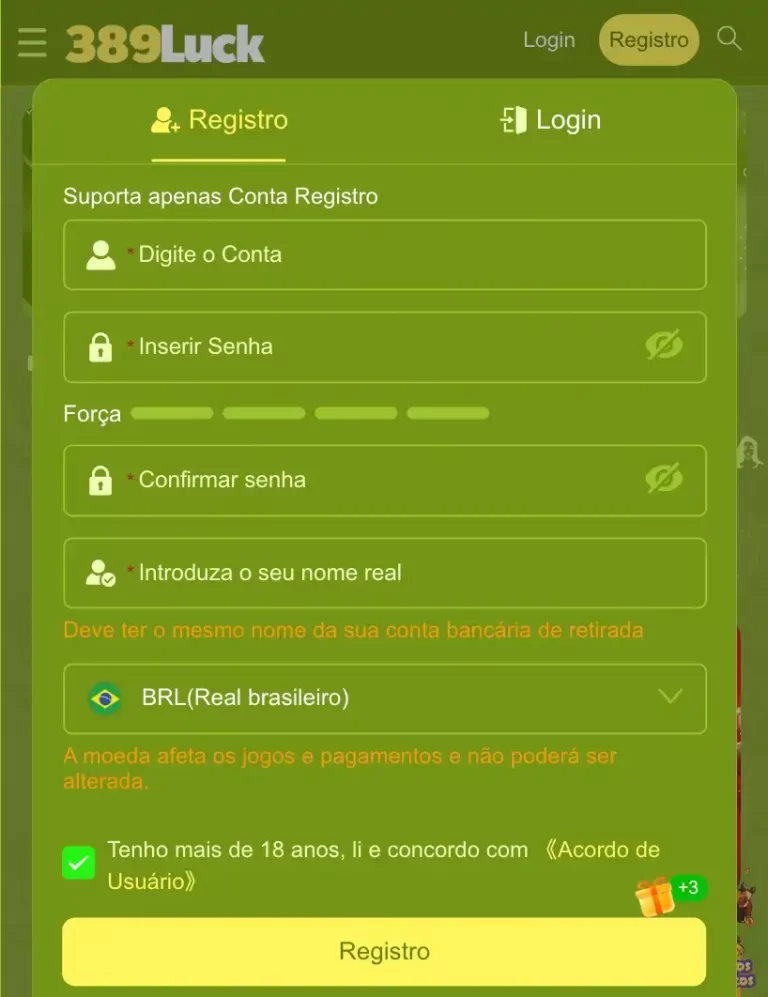
Task: Open the BRL currency dropdown
Action: [x=384, y=699]
